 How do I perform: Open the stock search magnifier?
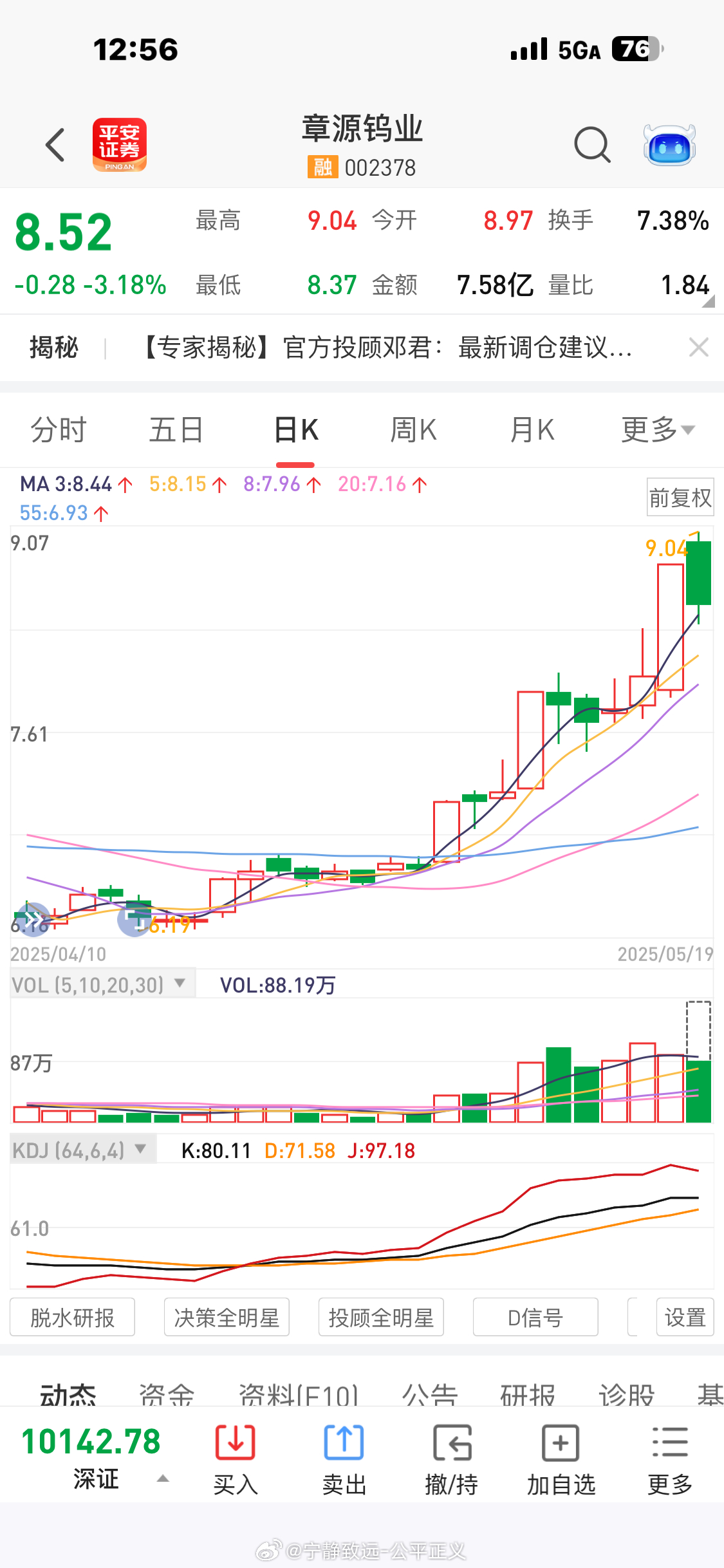(x=592, y=144)
